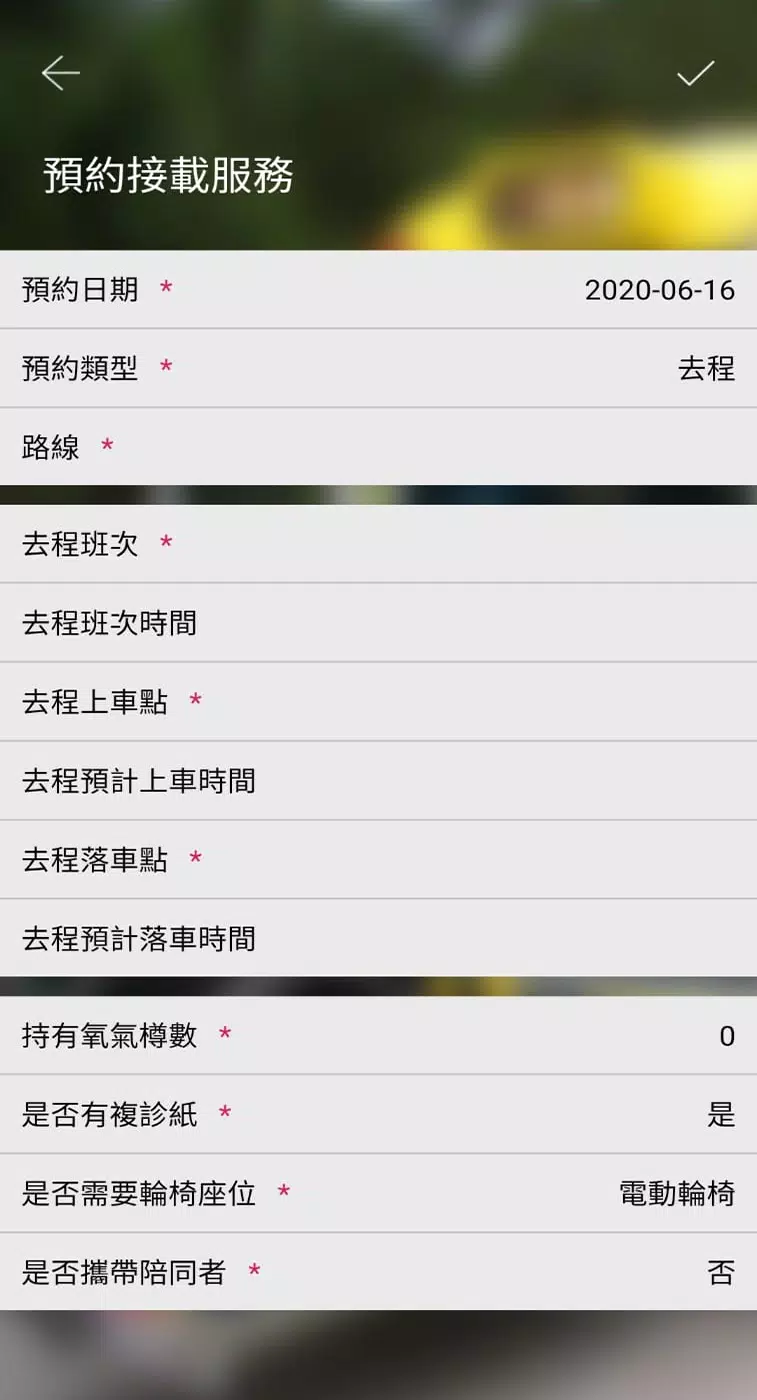Go back using the arrow icon
This screenshot has width=757, height=1400.
60,72
